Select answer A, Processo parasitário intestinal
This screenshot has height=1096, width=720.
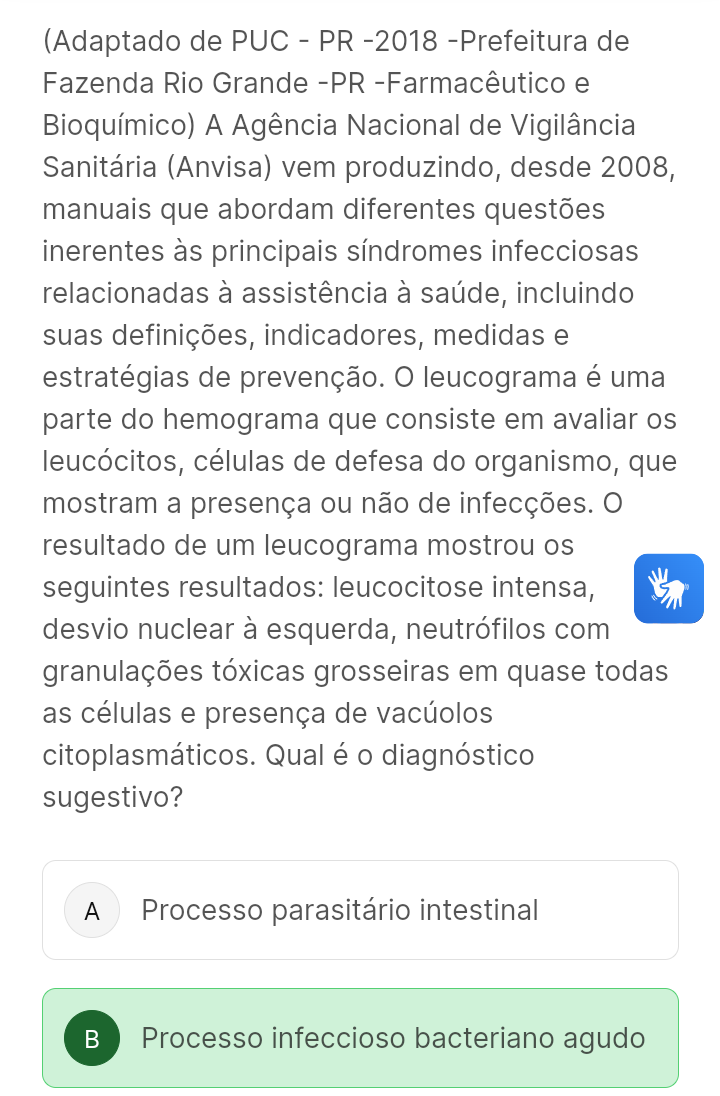coord(360,910)
